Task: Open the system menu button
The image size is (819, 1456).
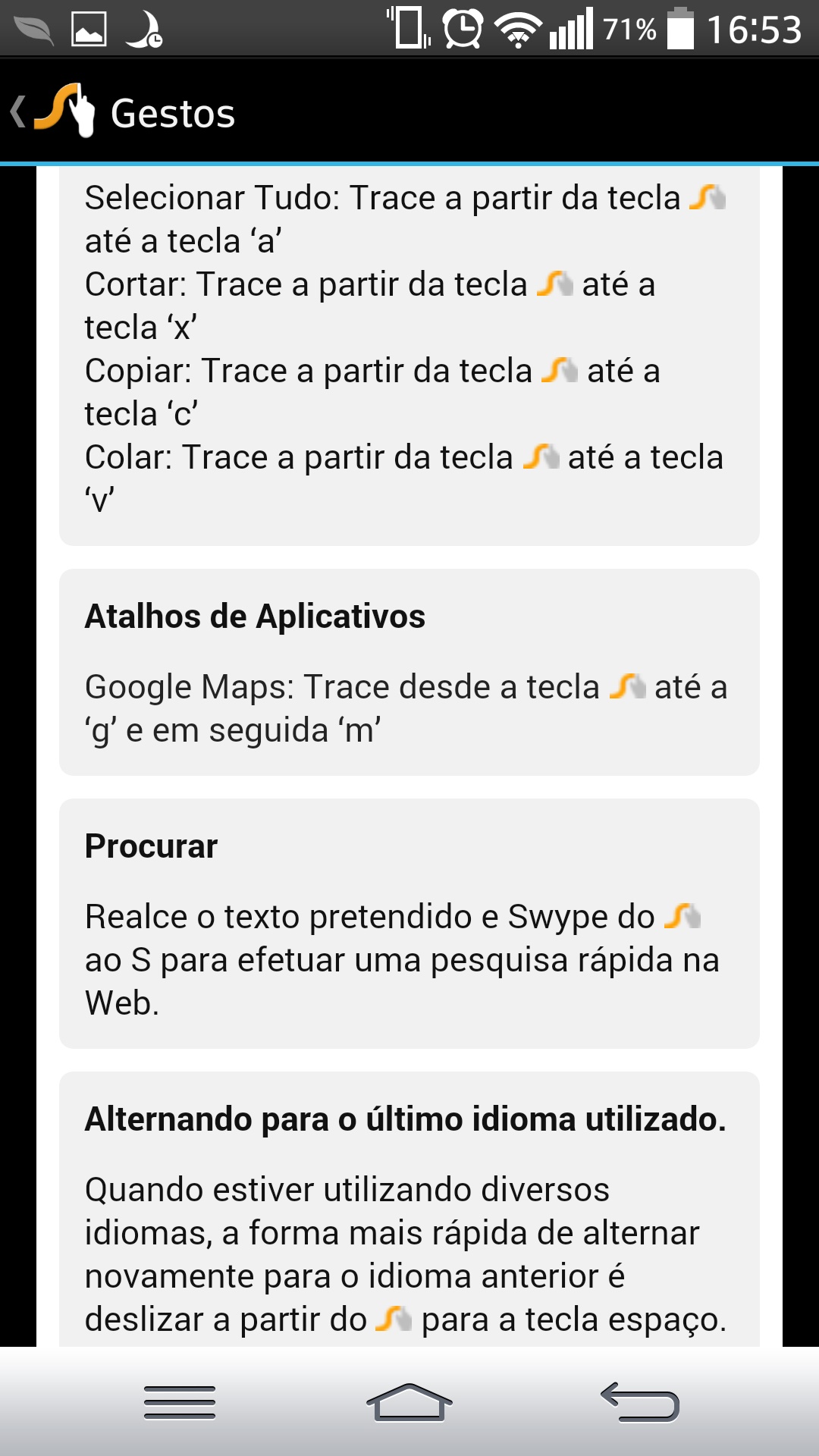Action: [180, 1402]
